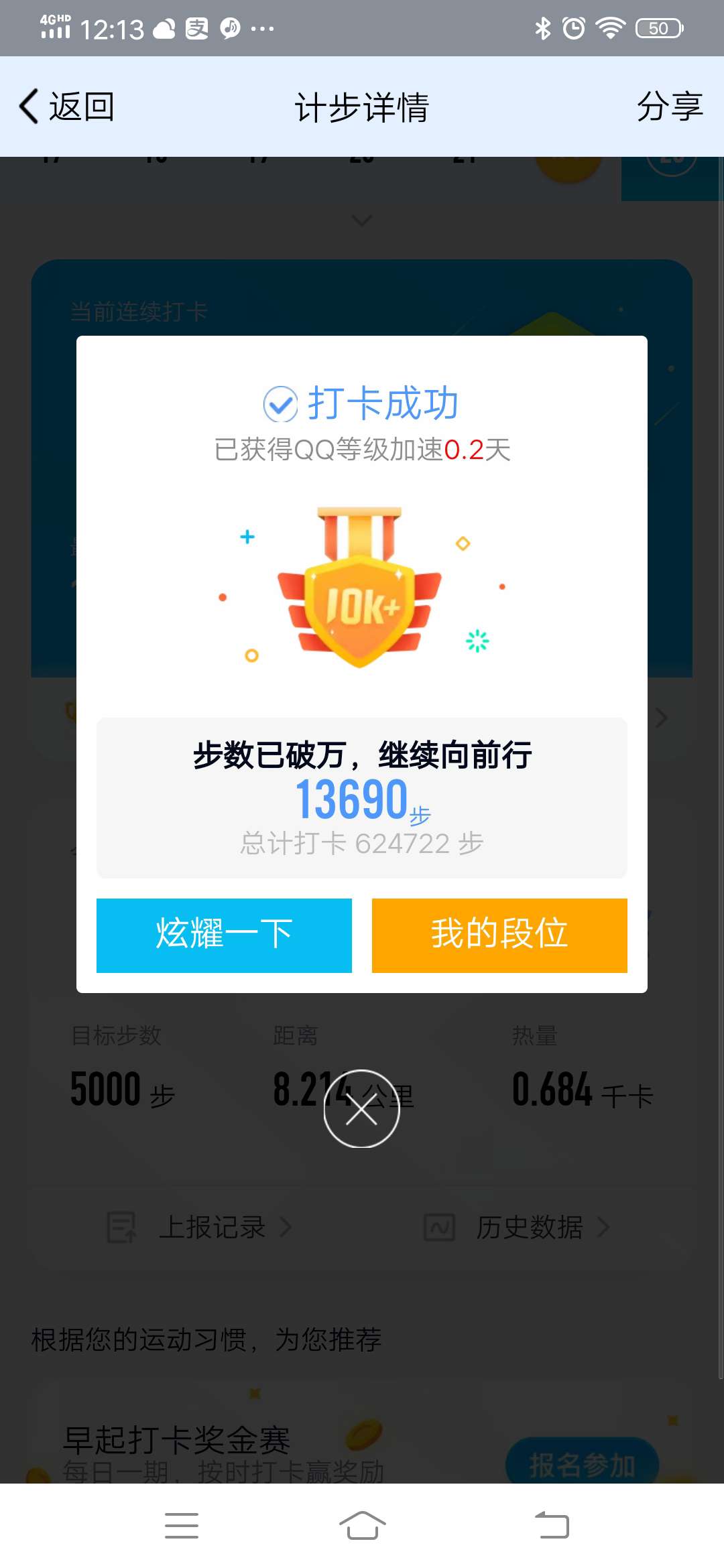Tap the blue checkmark success icon
Image resolution: width=724 pixels, height=1568 pixels.
pos(280,403)
